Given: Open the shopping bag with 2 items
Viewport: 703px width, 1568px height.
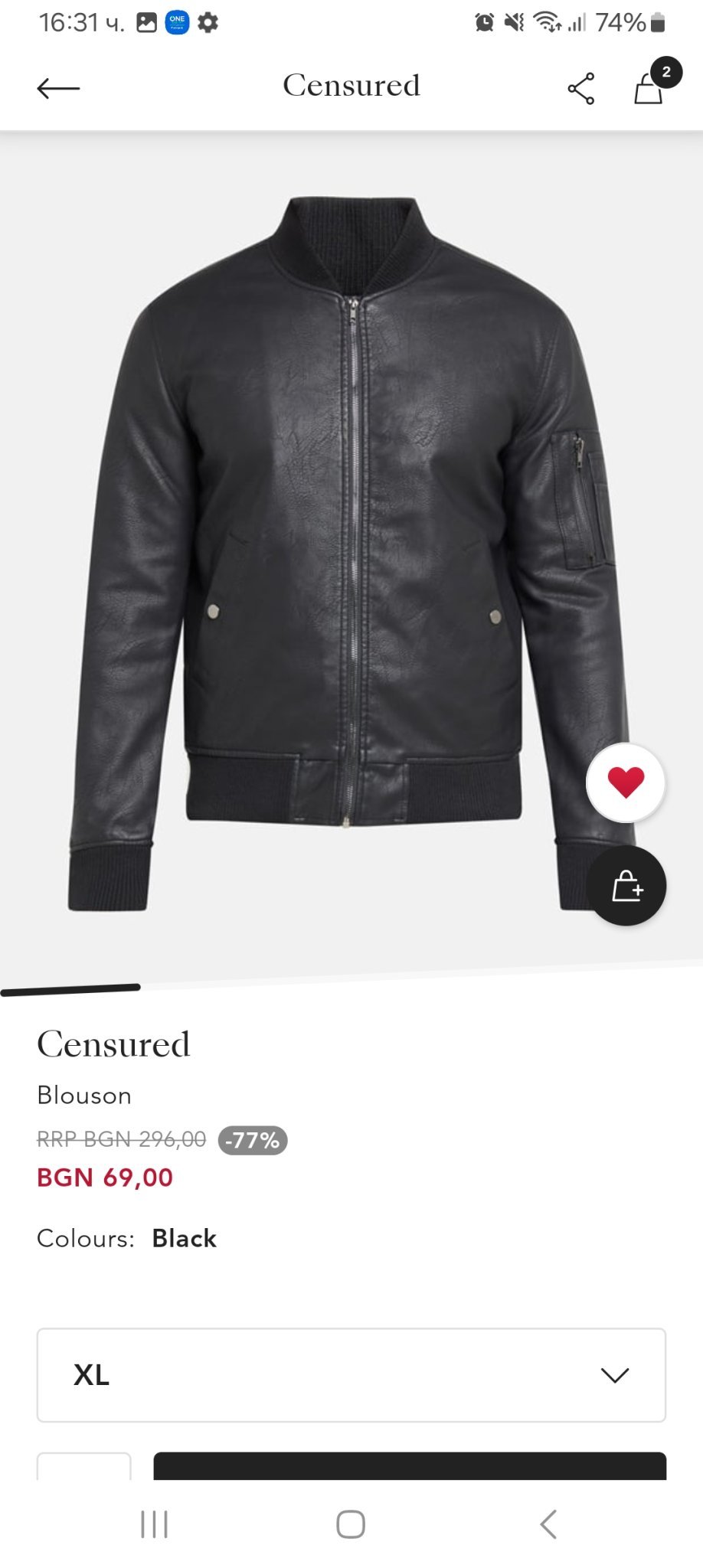Looking at the screenshot, I should coord(649,87).
